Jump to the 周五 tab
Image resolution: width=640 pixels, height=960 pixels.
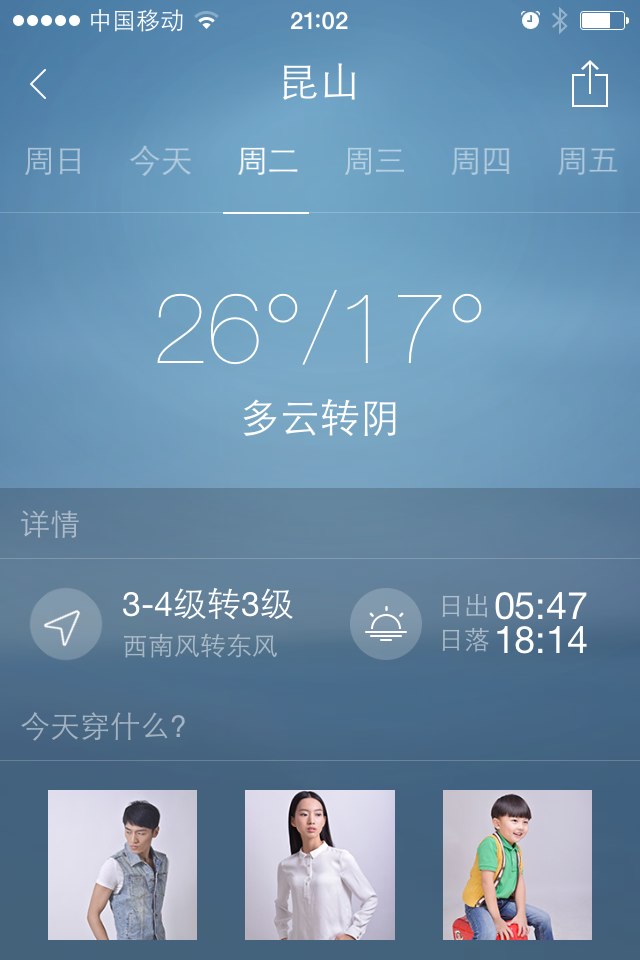(x=587, y=162)
